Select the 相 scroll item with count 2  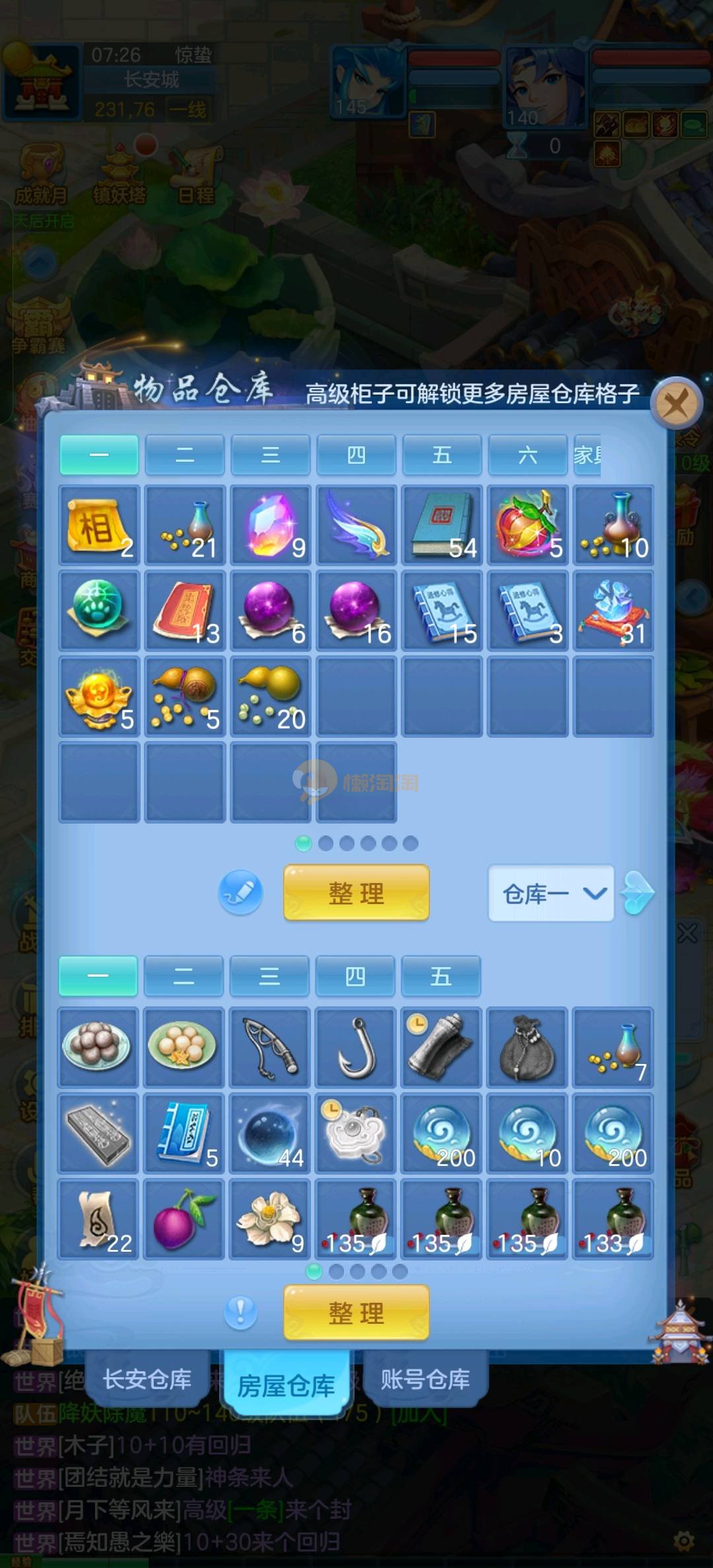tap(99, 526)
